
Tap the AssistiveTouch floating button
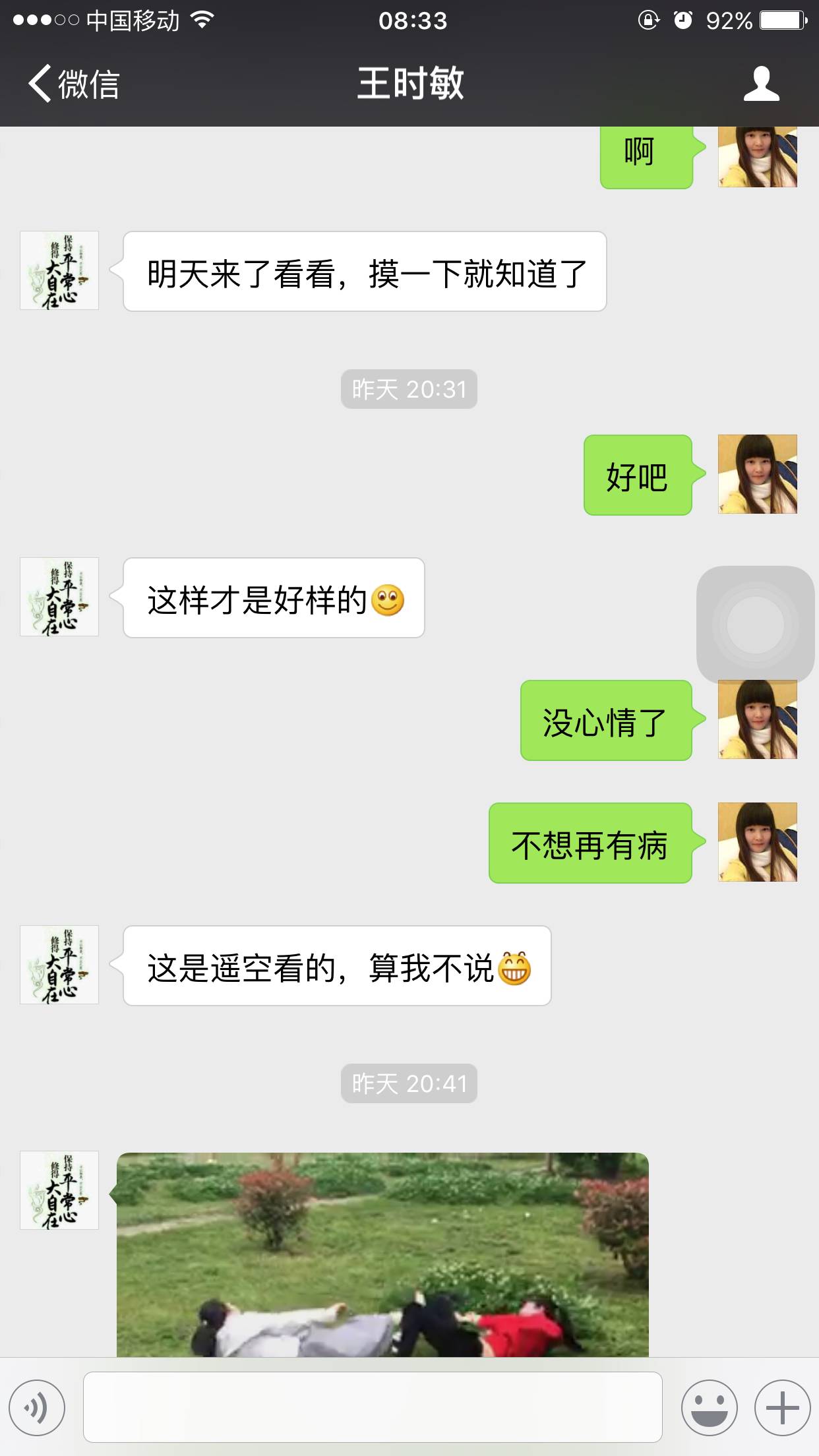pos(756,624)
